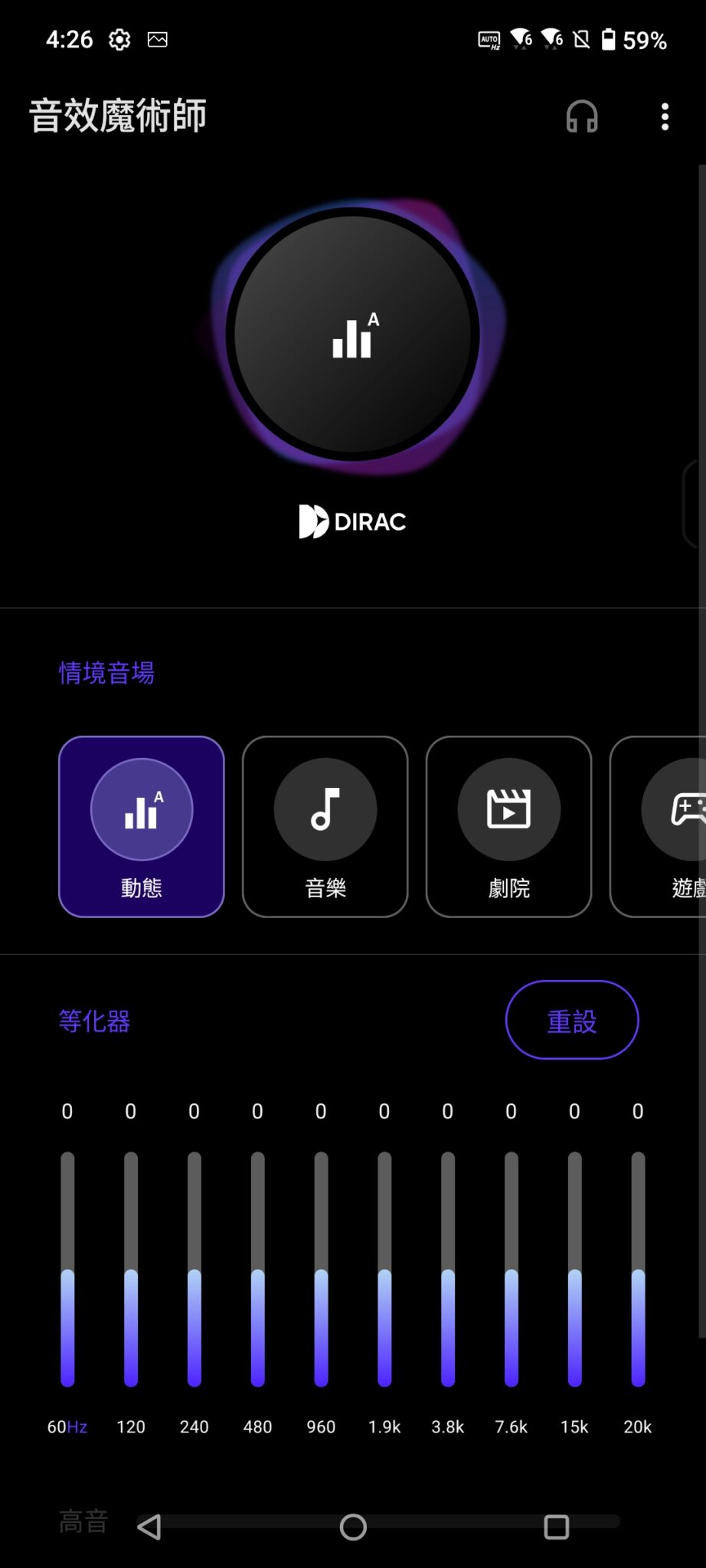Set the 480 Hz equalizer slider level
706x1568 pixels.
pyautogui.click(x=258, y=1270)
